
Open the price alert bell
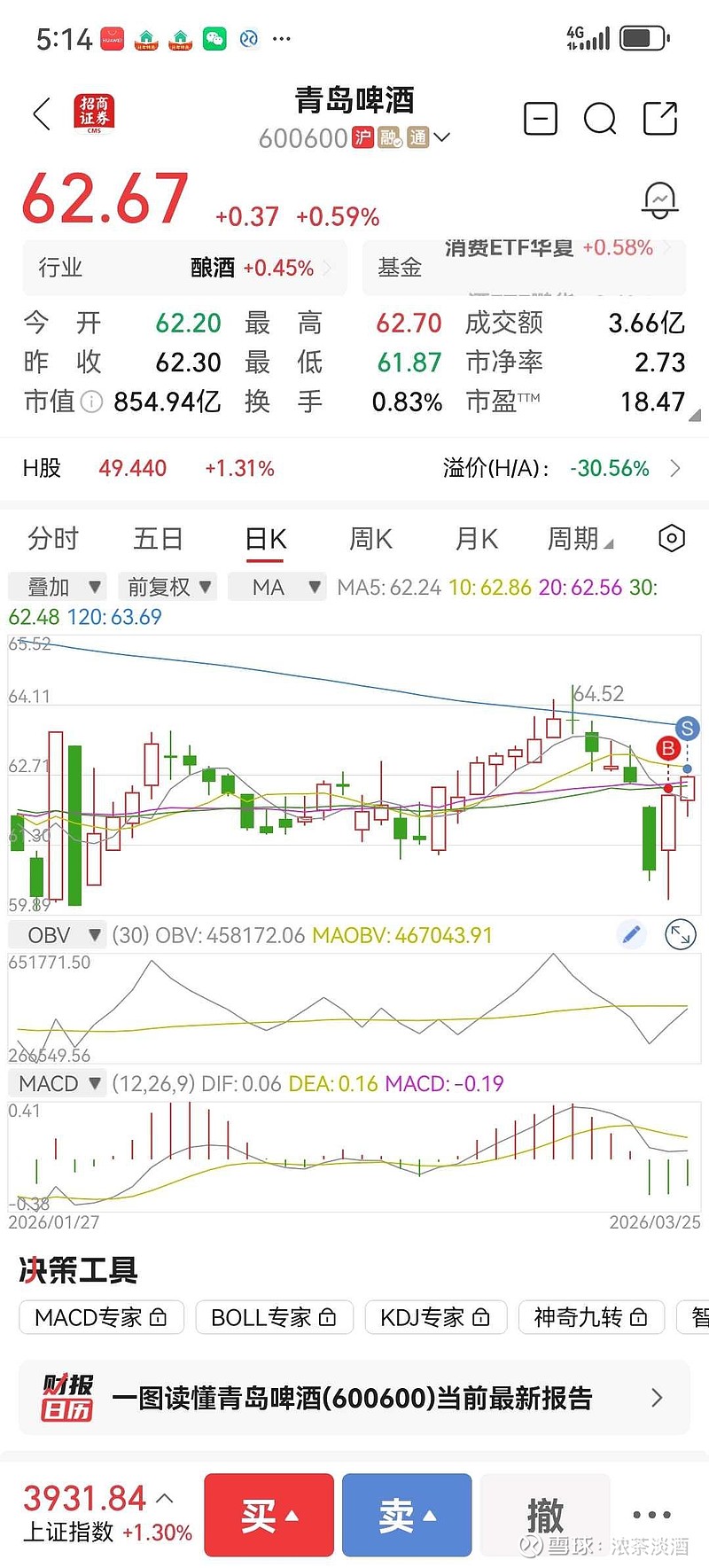tap(659, 200)
